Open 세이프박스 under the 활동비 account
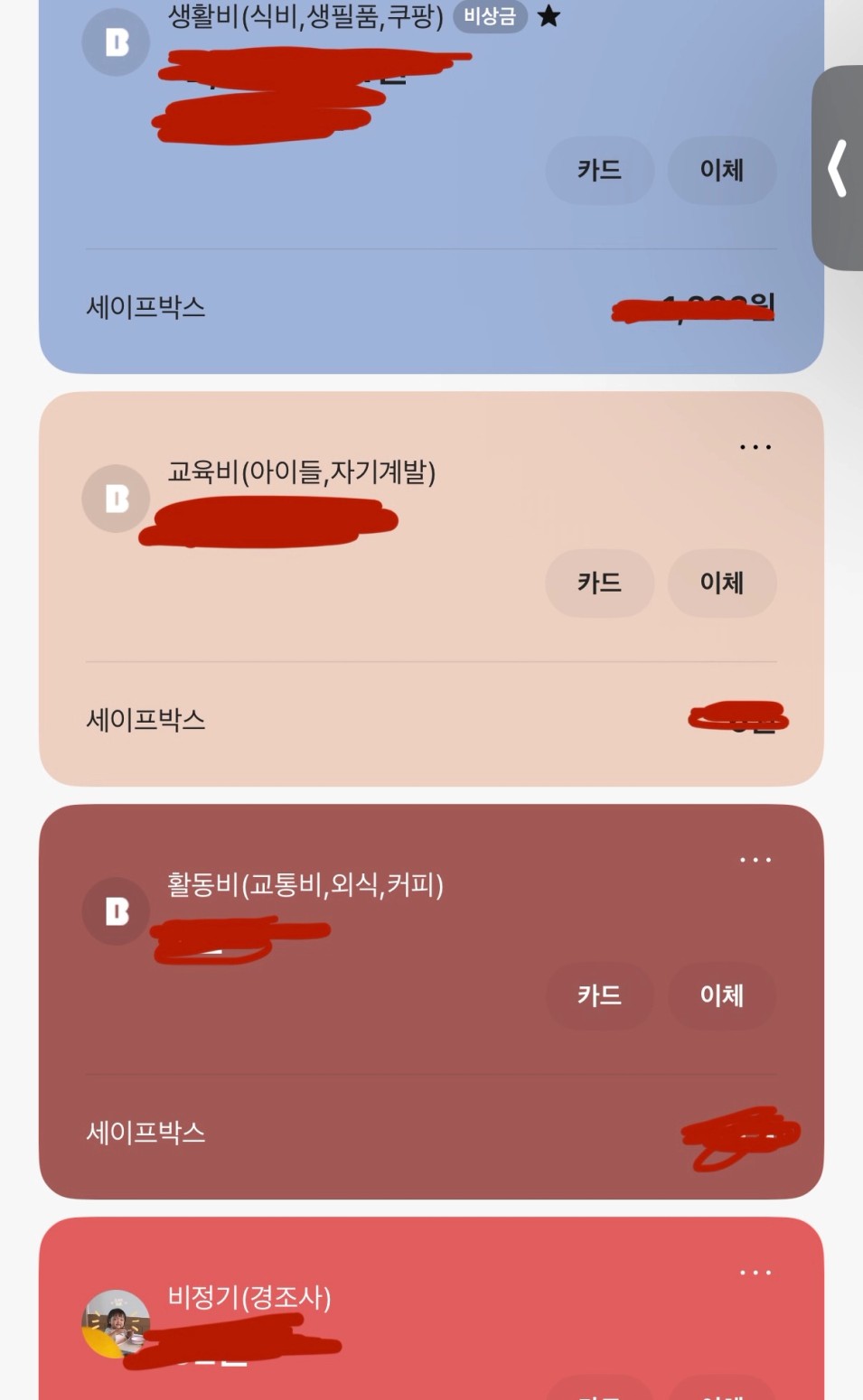 (431, 1133)
